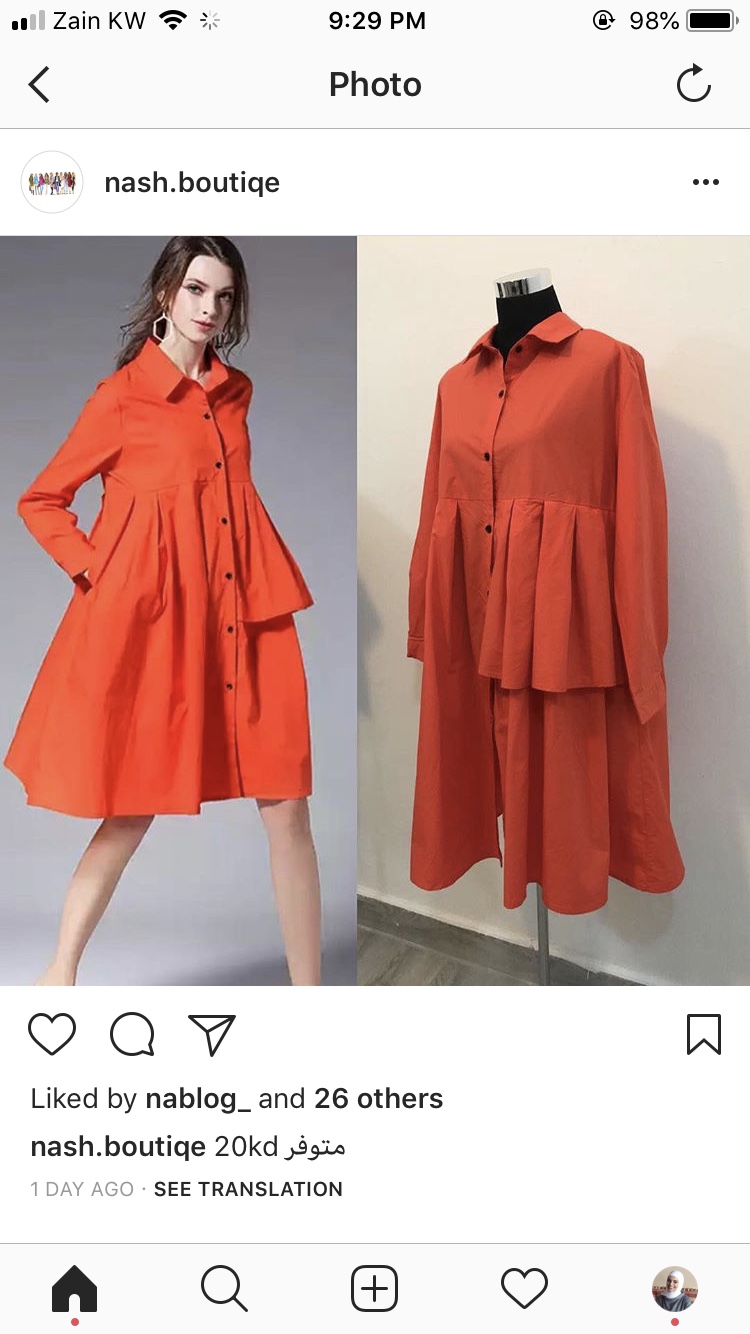Switch to the Search tab
The height and width of the screenshot is (1334, 750).
coord(224,1289)
